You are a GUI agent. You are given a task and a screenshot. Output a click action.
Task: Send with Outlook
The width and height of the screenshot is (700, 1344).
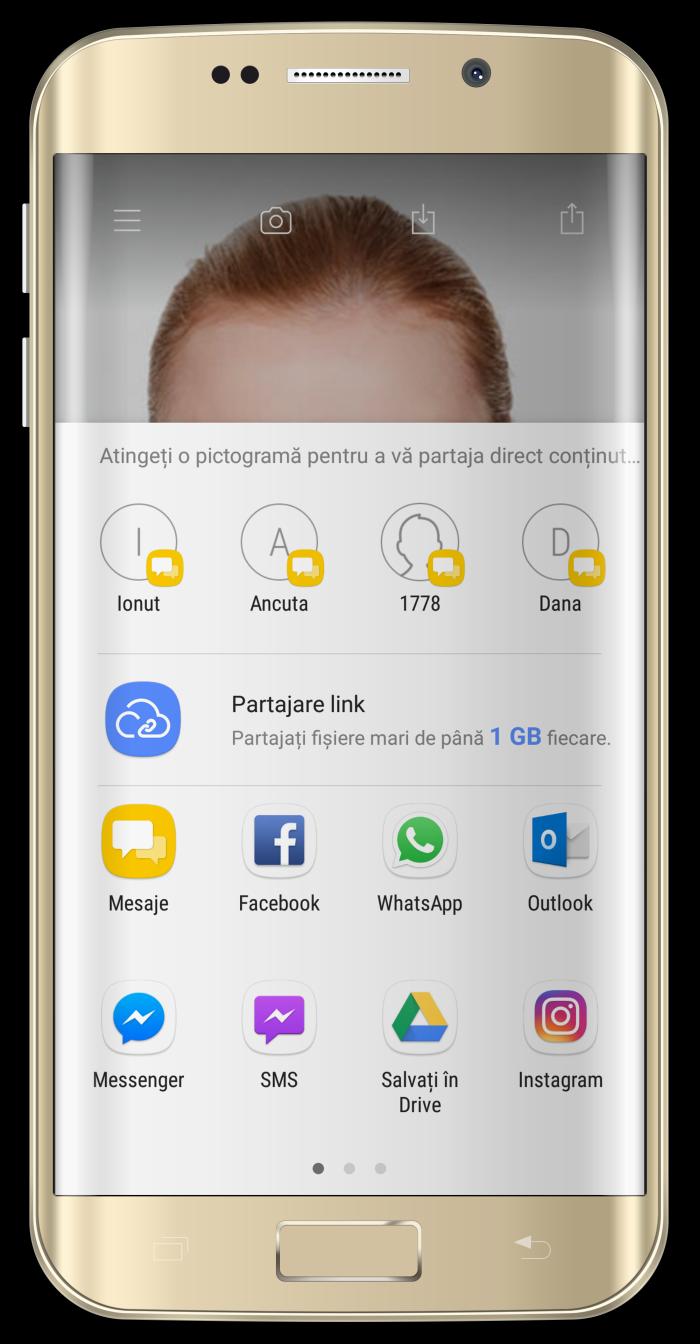tap(560, 842)
